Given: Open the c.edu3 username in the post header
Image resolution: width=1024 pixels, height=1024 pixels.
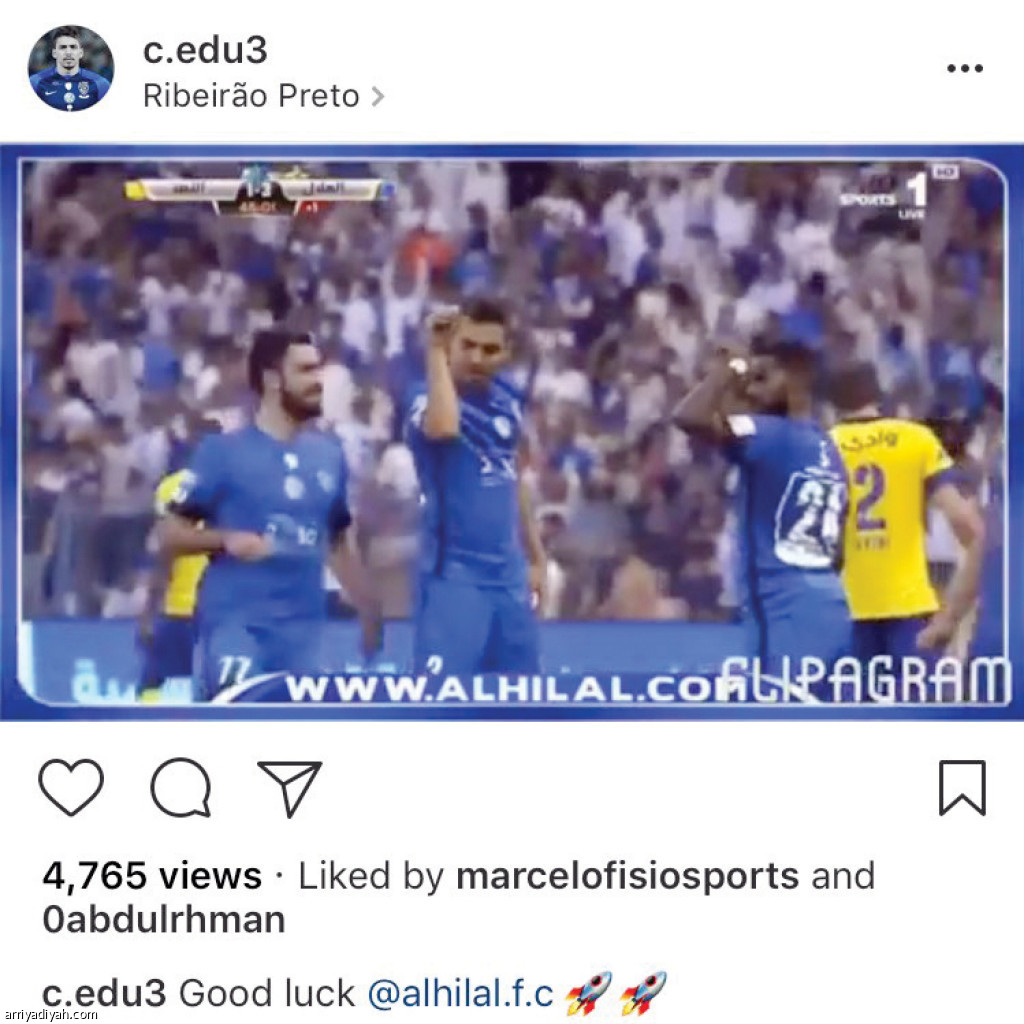Looking at the screenshot, I should click(x=205, y=50).
